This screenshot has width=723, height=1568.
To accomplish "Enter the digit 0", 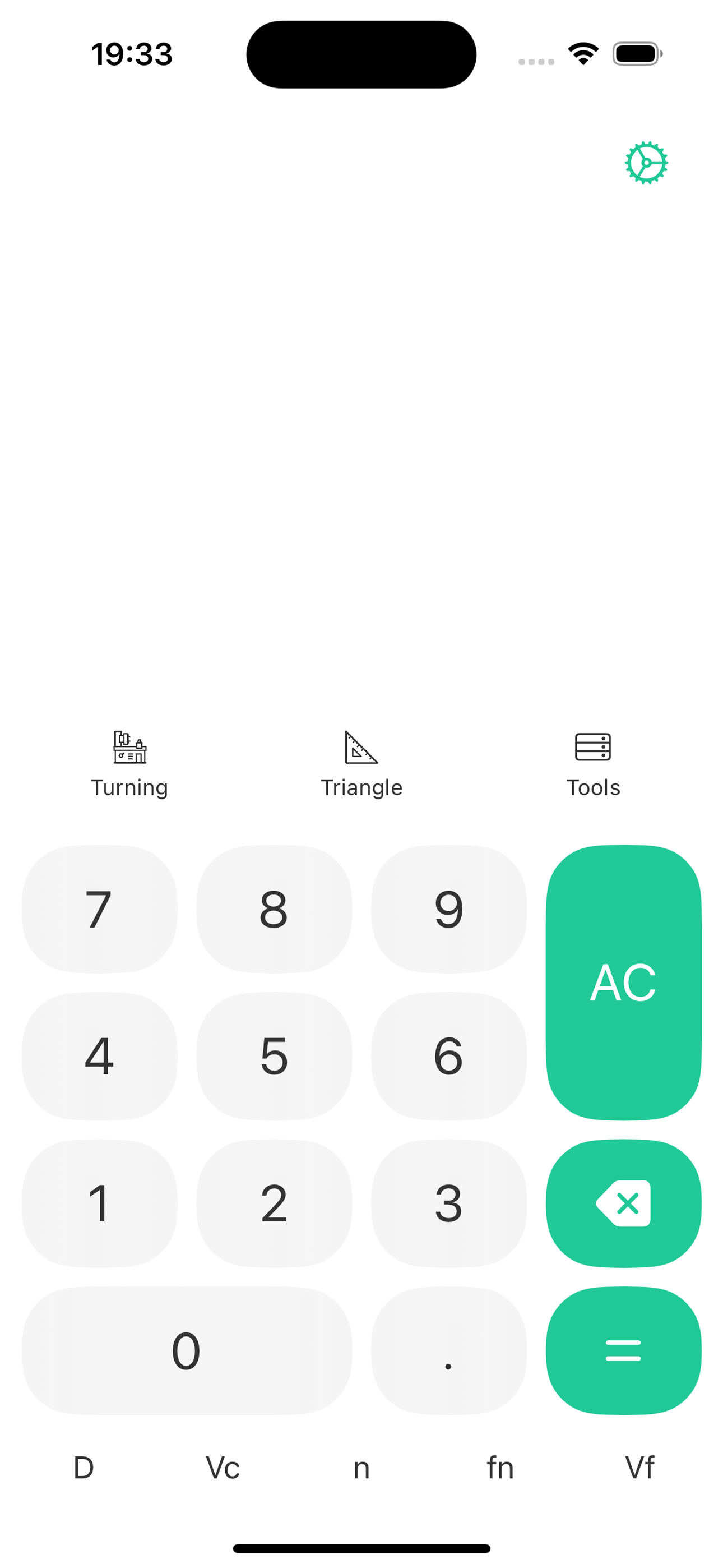I will [x=186, y=1350].
